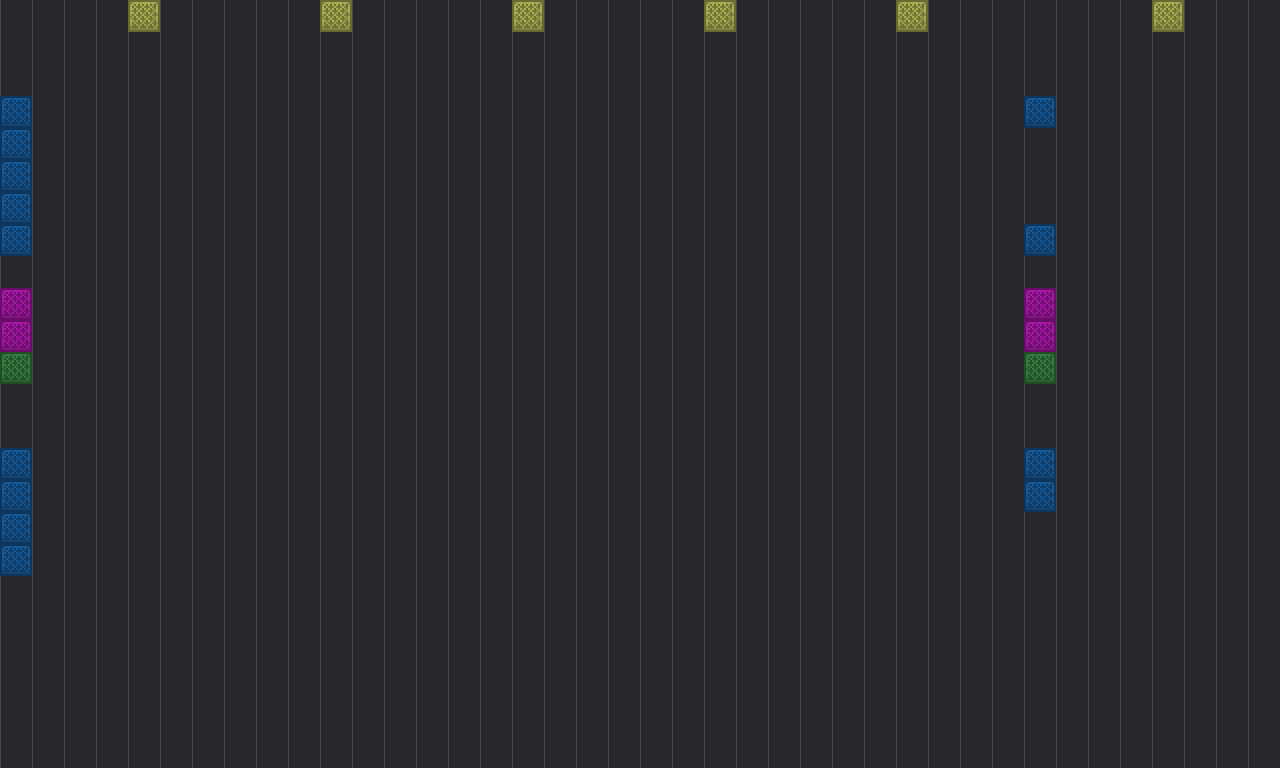Select the last yellow marker in the top row
Image resolution: width=1280 pixels, height=768 pixels.
click(1168, 16)
